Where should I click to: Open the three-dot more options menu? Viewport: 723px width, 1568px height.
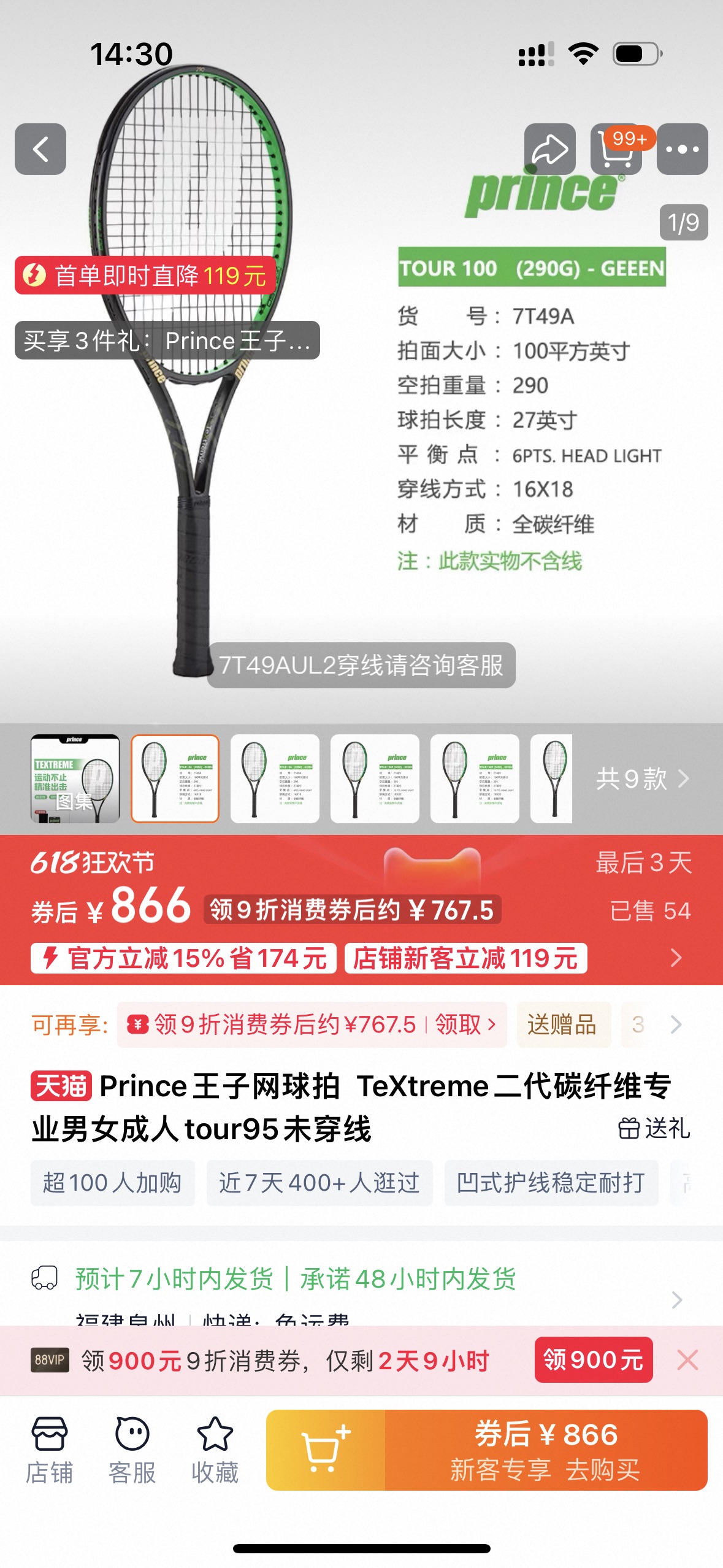[x=682, y=149]
